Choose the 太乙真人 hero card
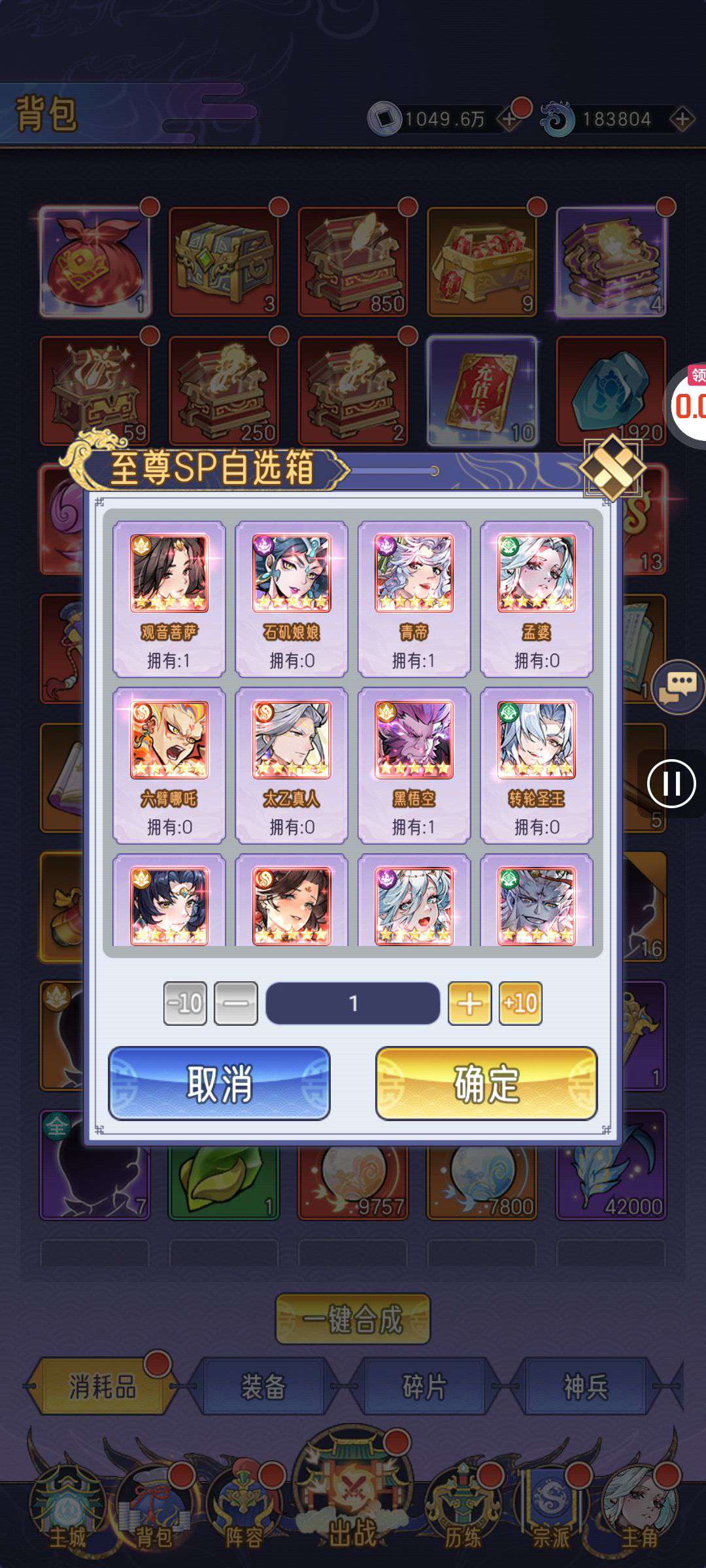 [292, 764]
